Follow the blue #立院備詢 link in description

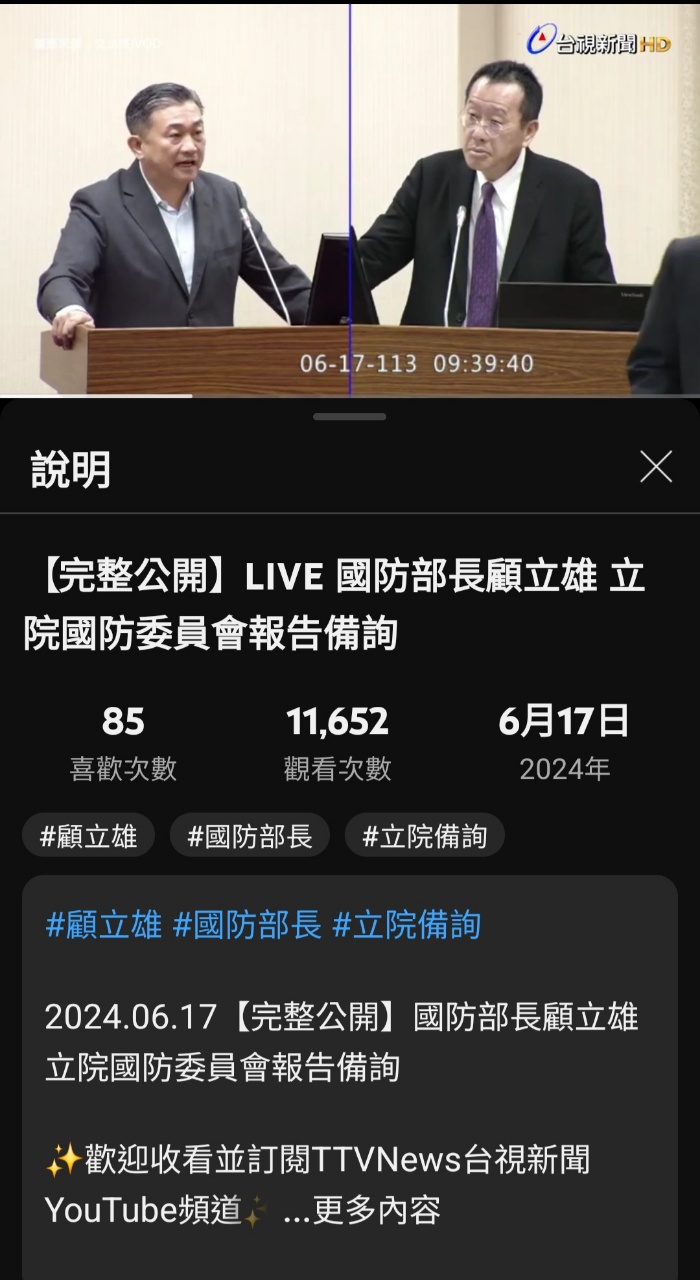click(406, 925)
